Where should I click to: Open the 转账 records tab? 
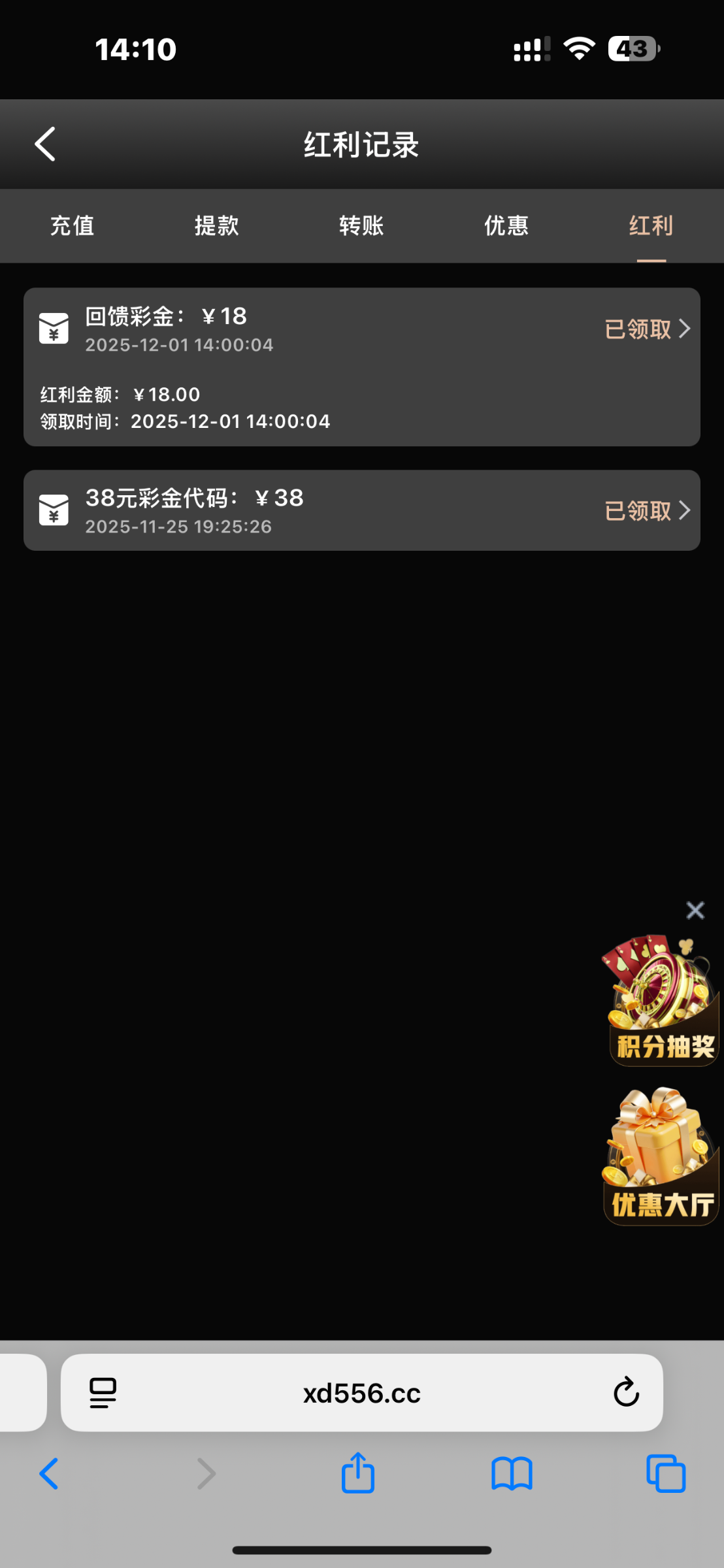coord(361,226)
